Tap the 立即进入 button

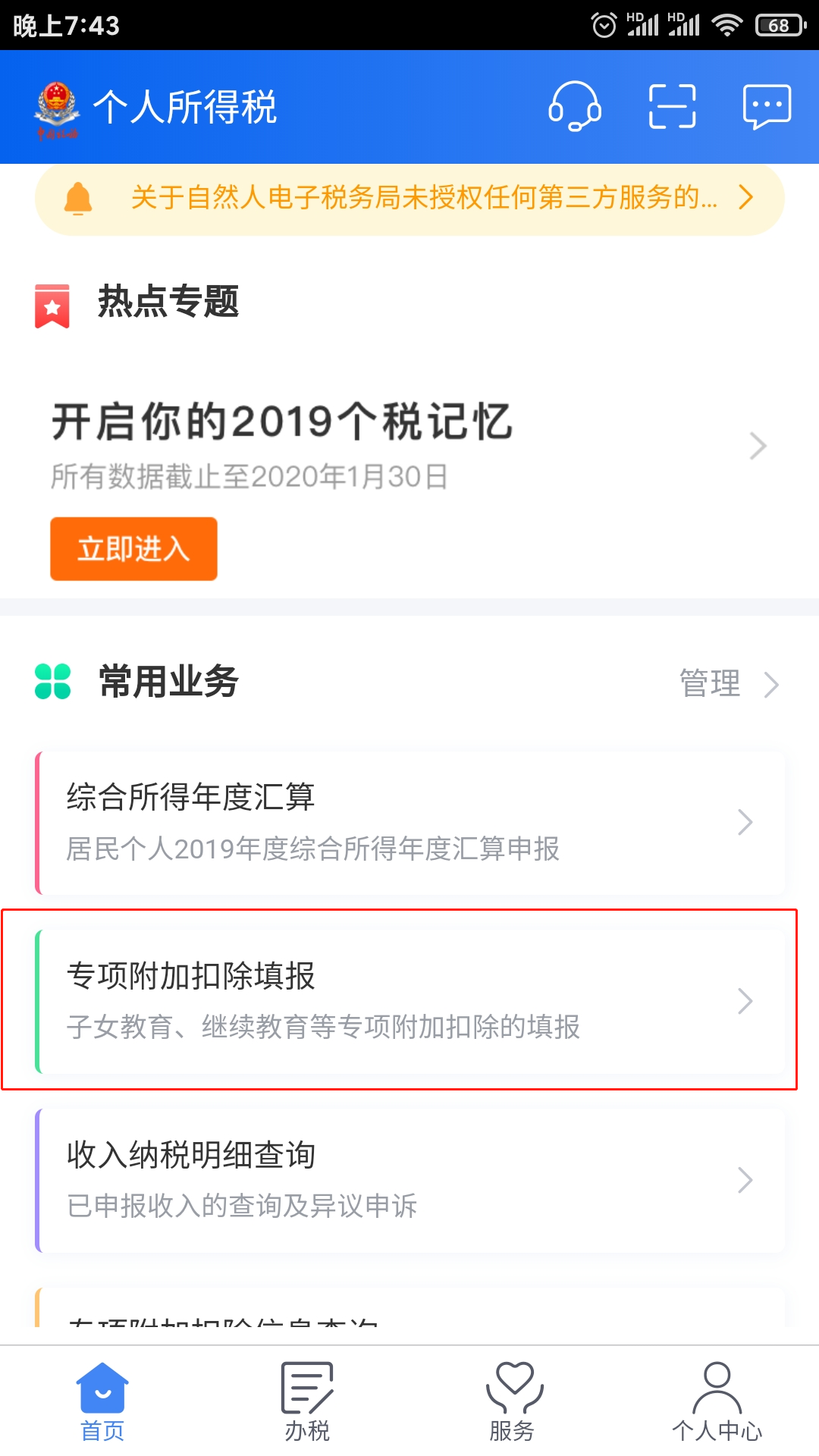pos(133,549)
